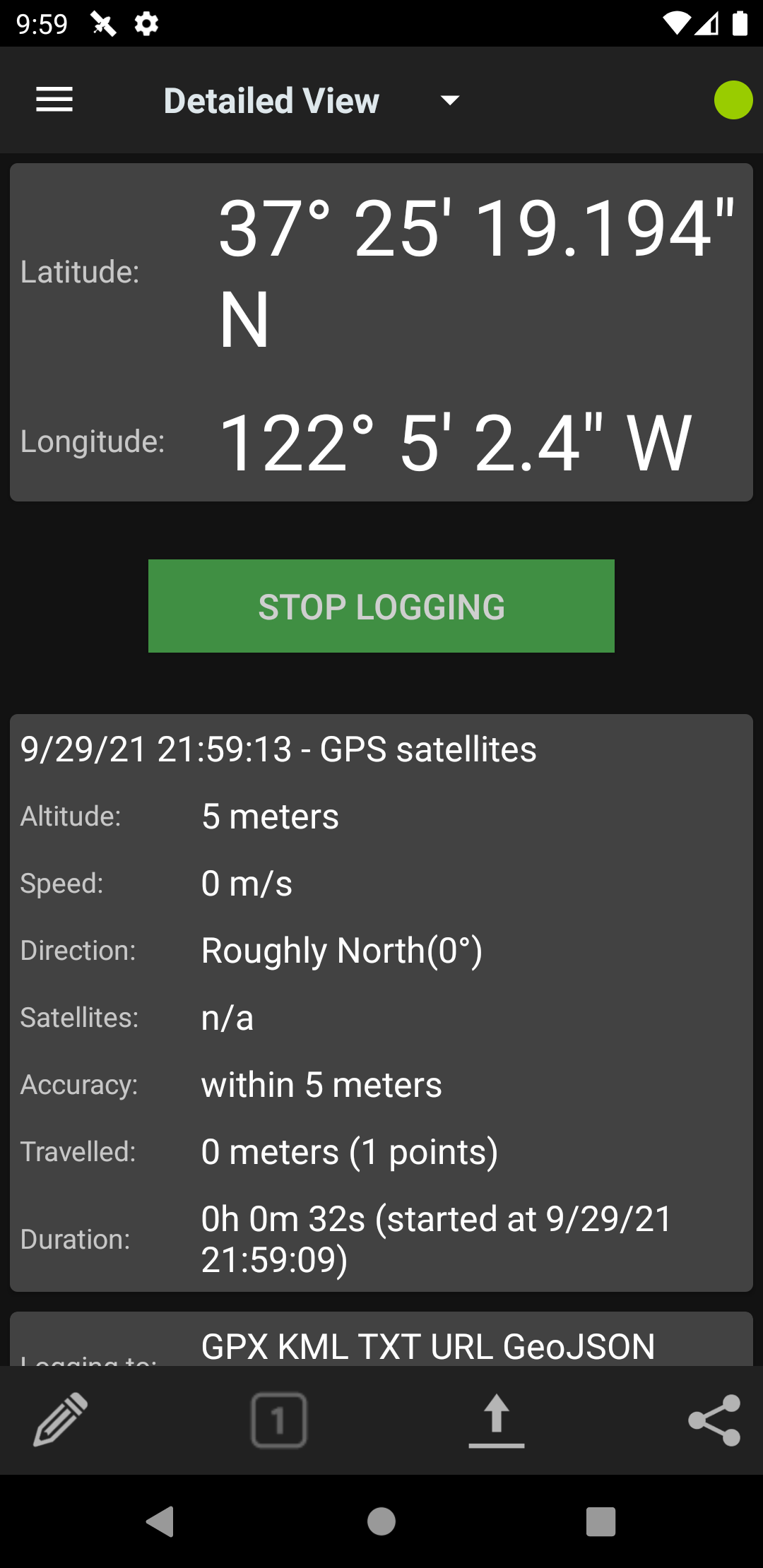
Task: Open the upload arrow action
Action: click(x=497, y=1420)
